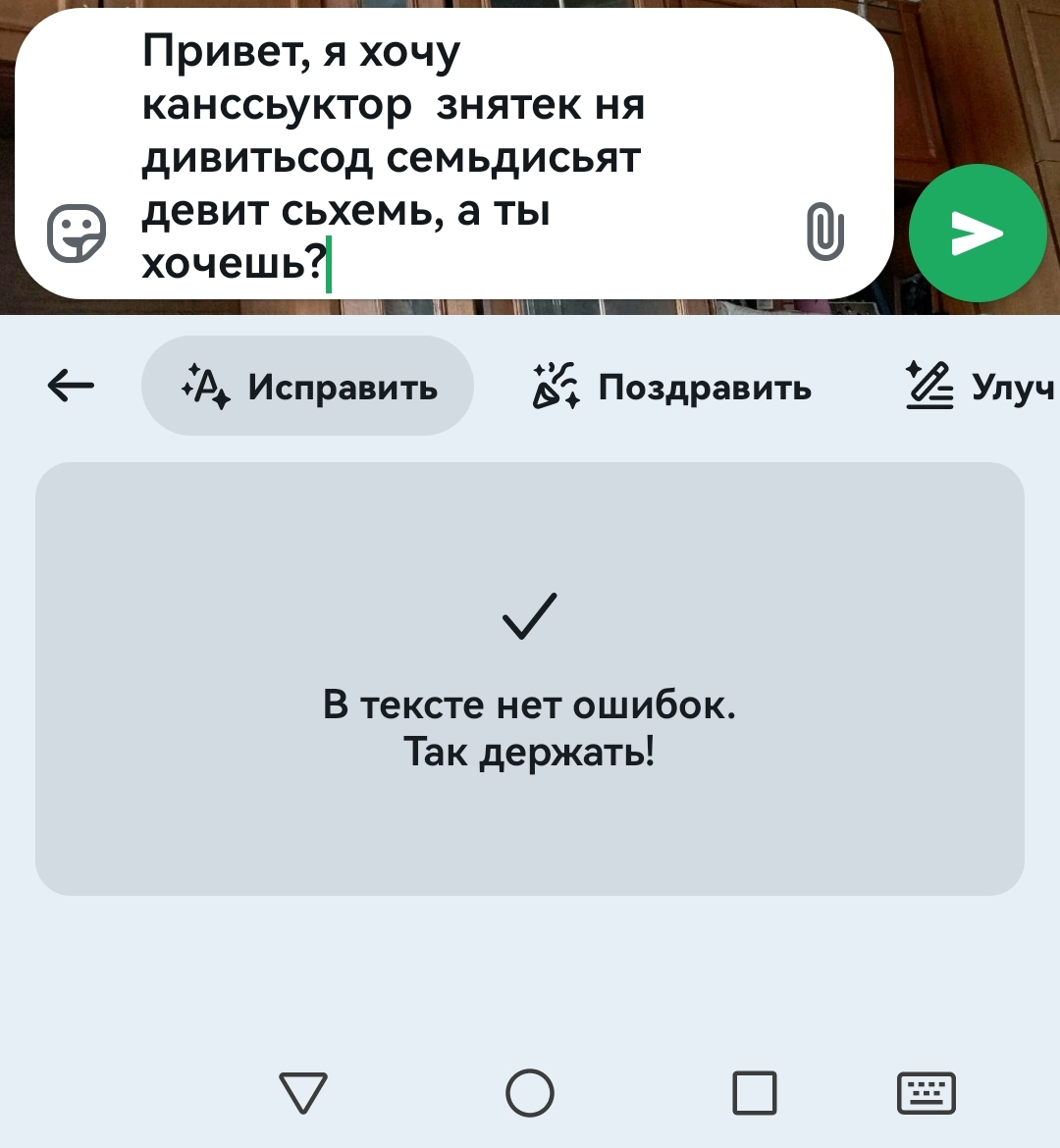Open the attachment paperclip

pos(824,232)
